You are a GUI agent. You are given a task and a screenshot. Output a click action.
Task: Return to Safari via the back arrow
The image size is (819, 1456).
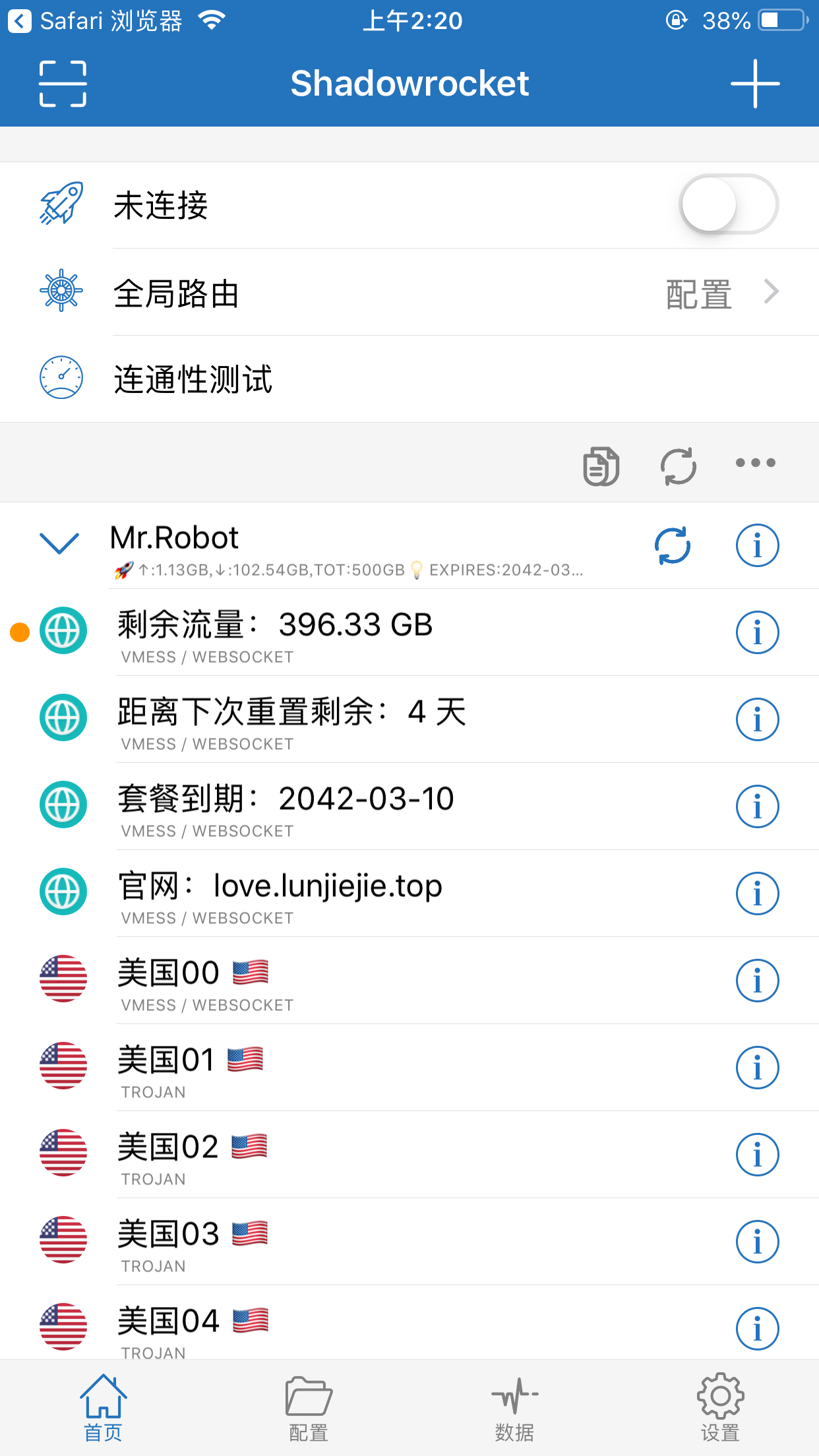click(20, 21)
